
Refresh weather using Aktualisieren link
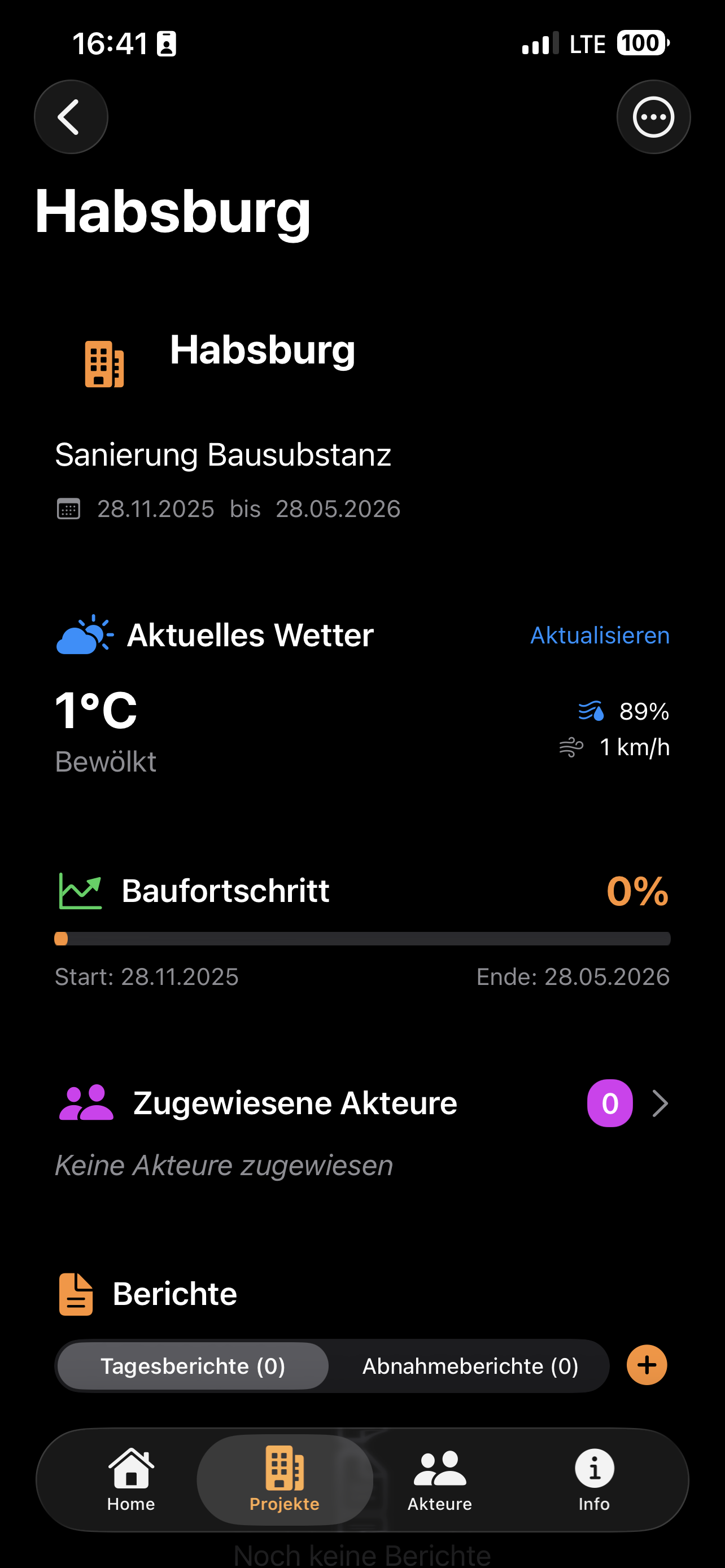(x=599, y=635)
